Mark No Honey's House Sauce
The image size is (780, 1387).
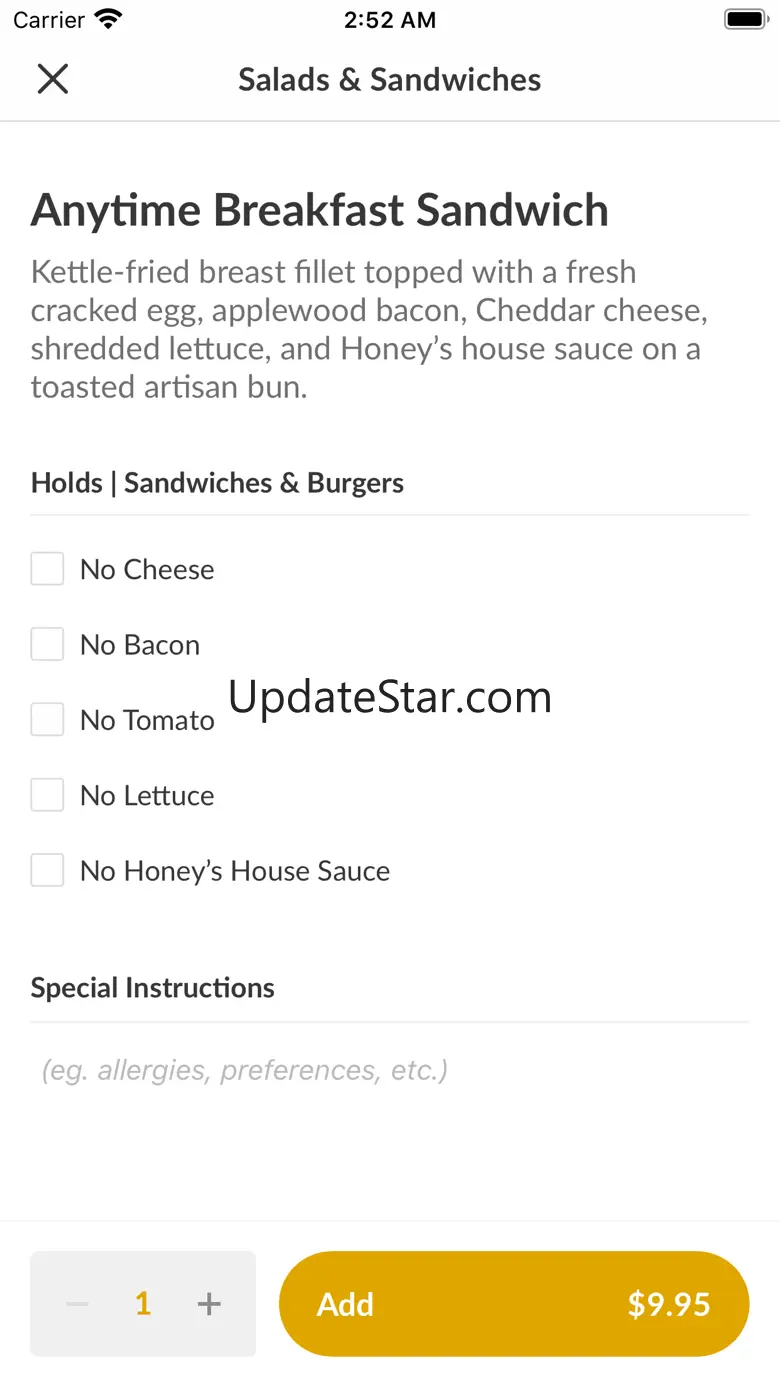coord(47,871)
